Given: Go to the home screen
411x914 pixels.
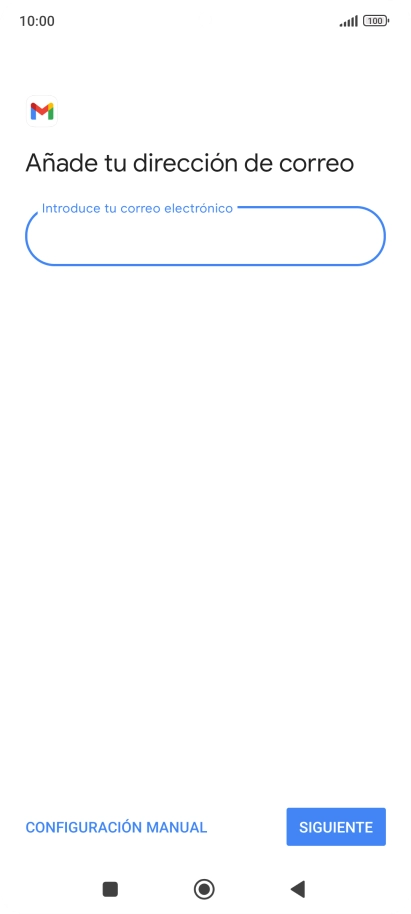Looking at the screenshot, I should 204,889.
